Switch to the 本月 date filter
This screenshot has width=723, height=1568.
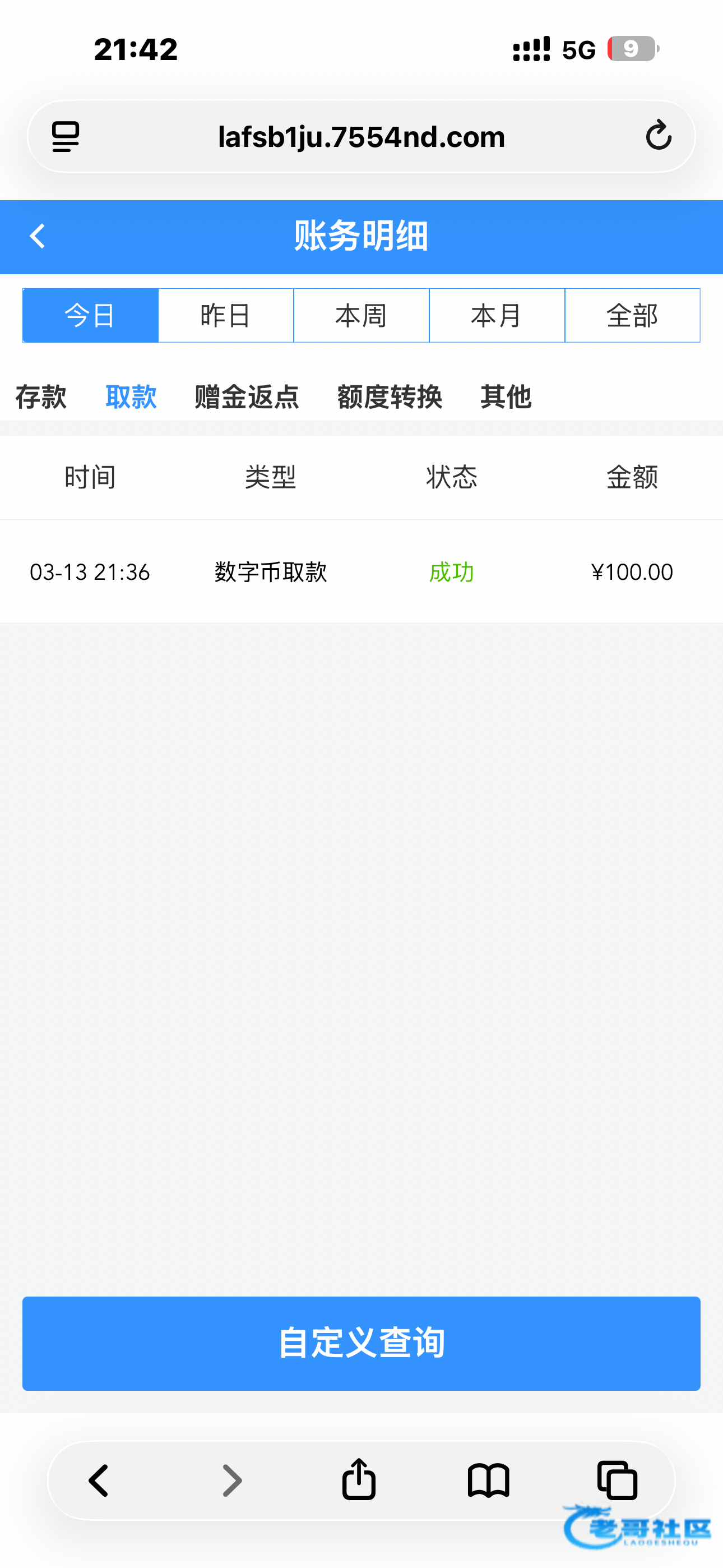[x=497, y=315]
